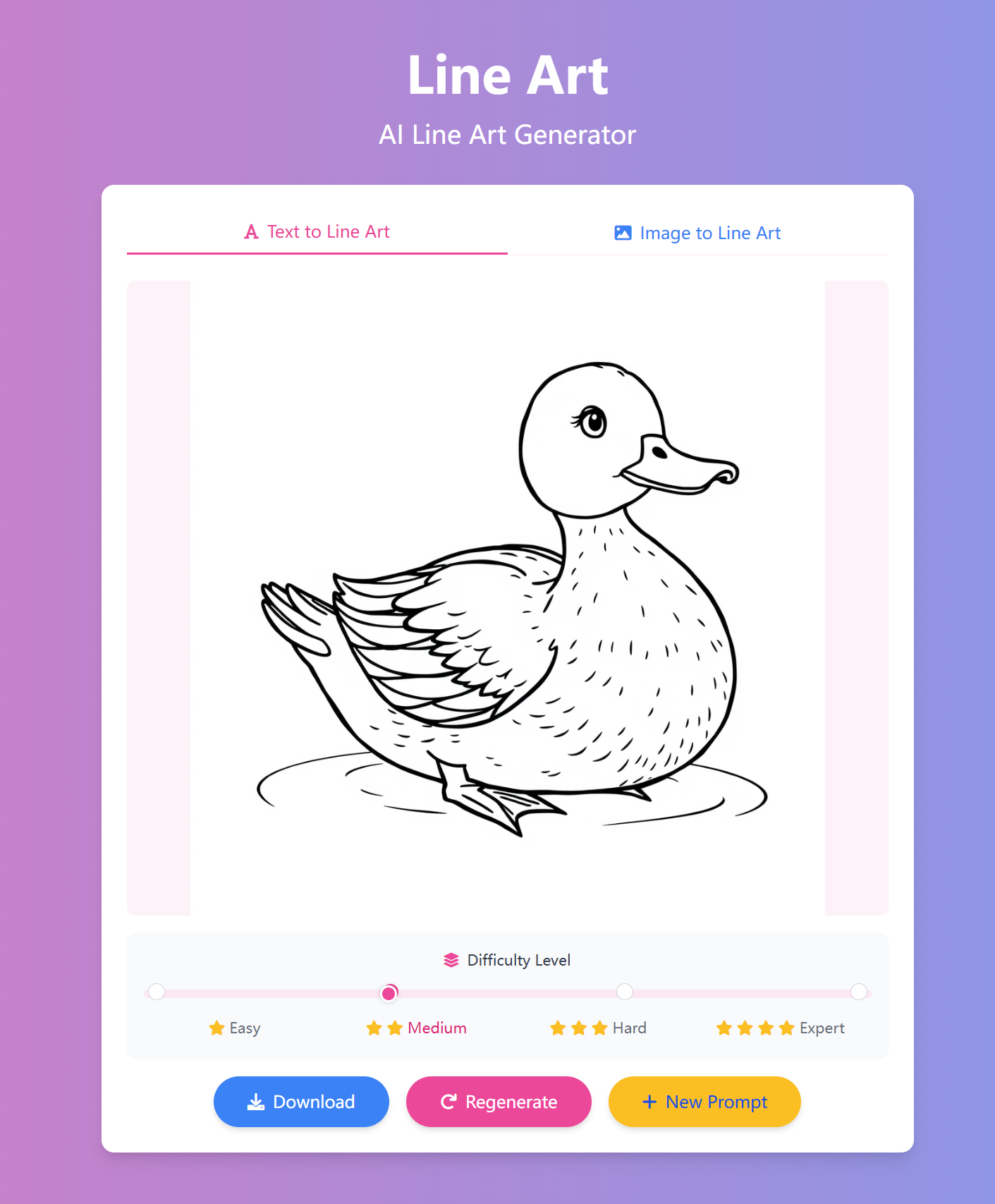Image resolution: width=995 pixels, height=1204 pixels.
Task: Regenerate the line art image
Action: [499, 1102]
